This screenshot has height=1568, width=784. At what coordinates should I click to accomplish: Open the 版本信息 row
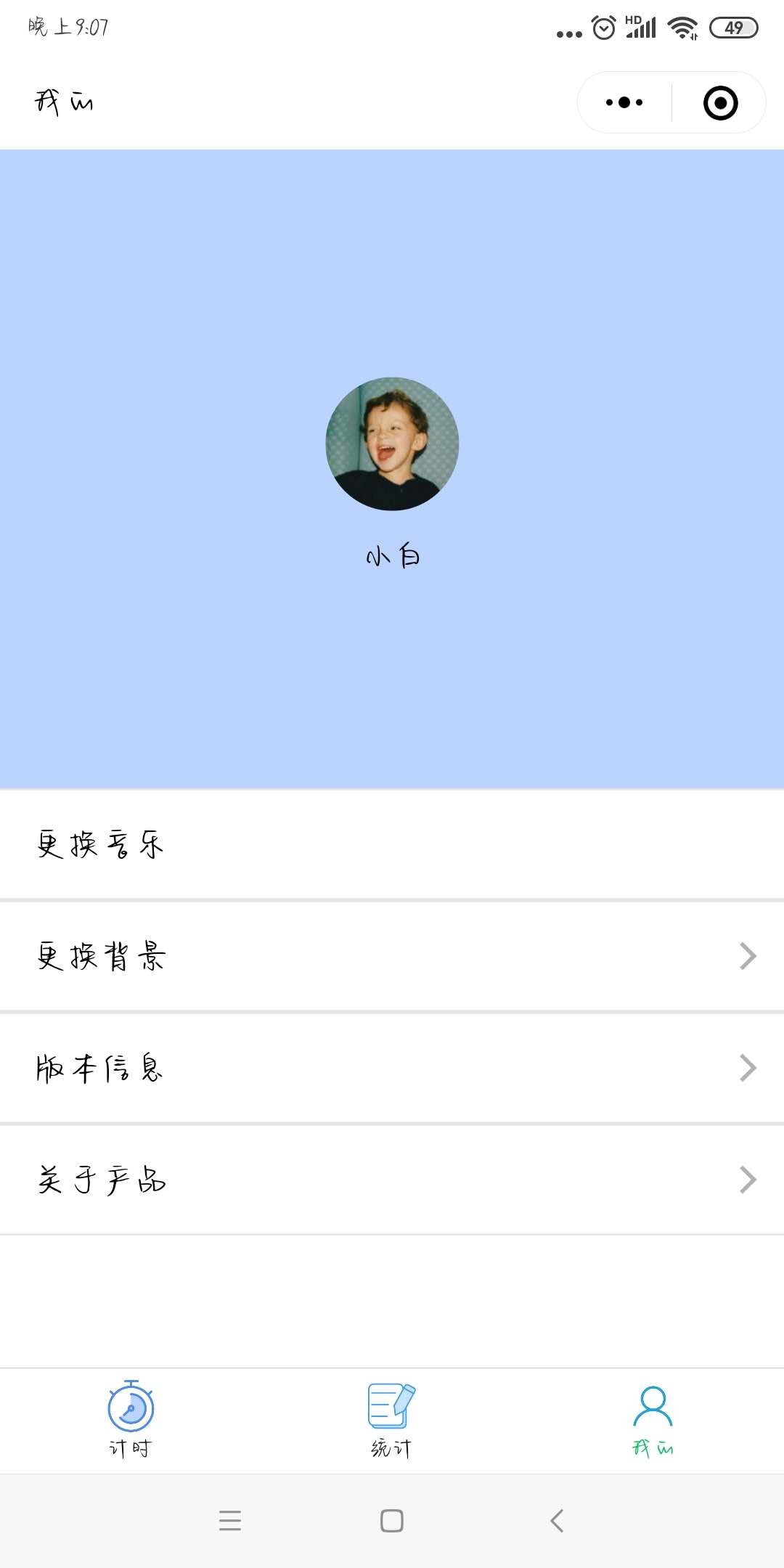pyautogui.click(x=392, y=1068)
